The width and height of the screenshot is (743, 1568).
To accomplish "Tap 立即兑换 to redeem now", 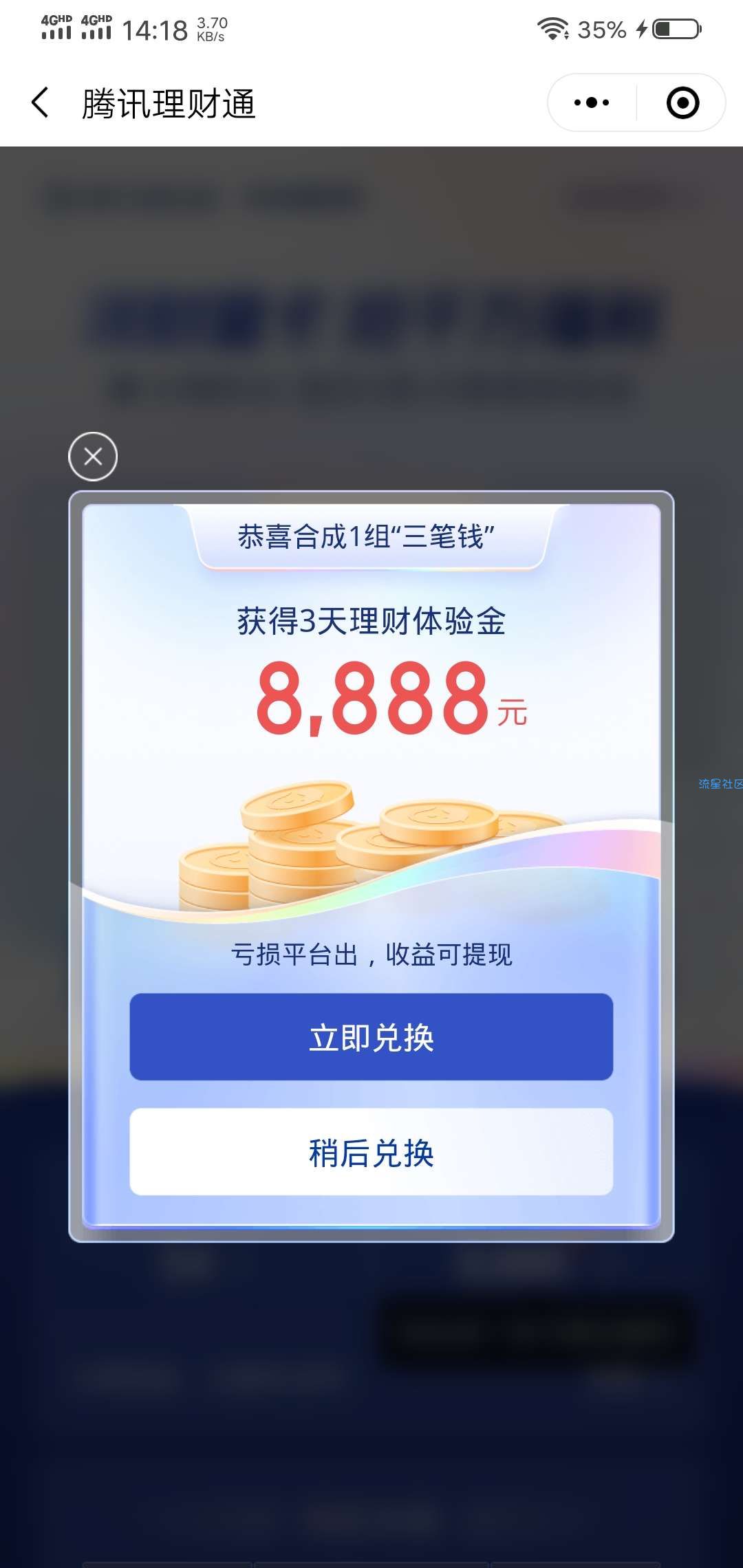I will click(371, 1037).
